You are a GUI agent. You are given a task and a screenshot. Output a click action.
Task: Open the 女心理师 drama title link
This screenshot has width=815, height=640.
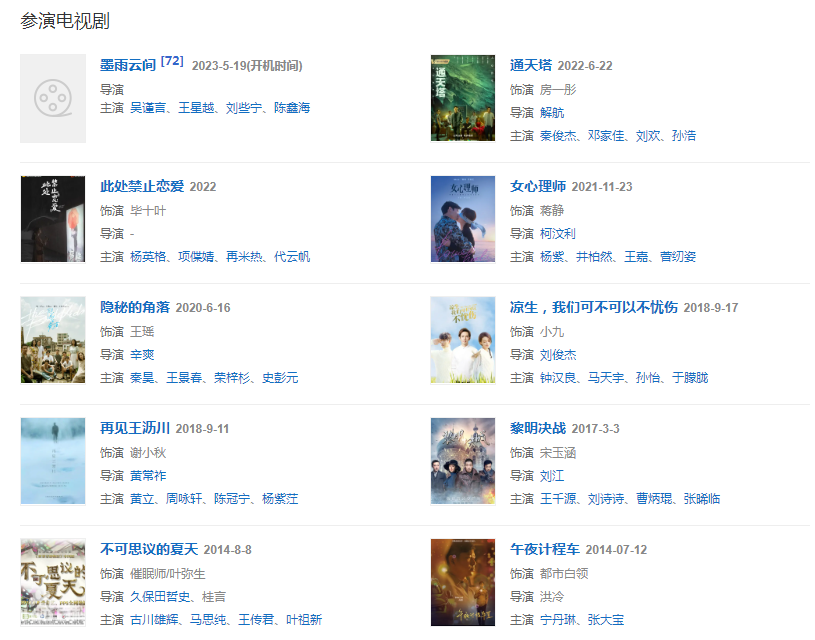click(537, 186)
